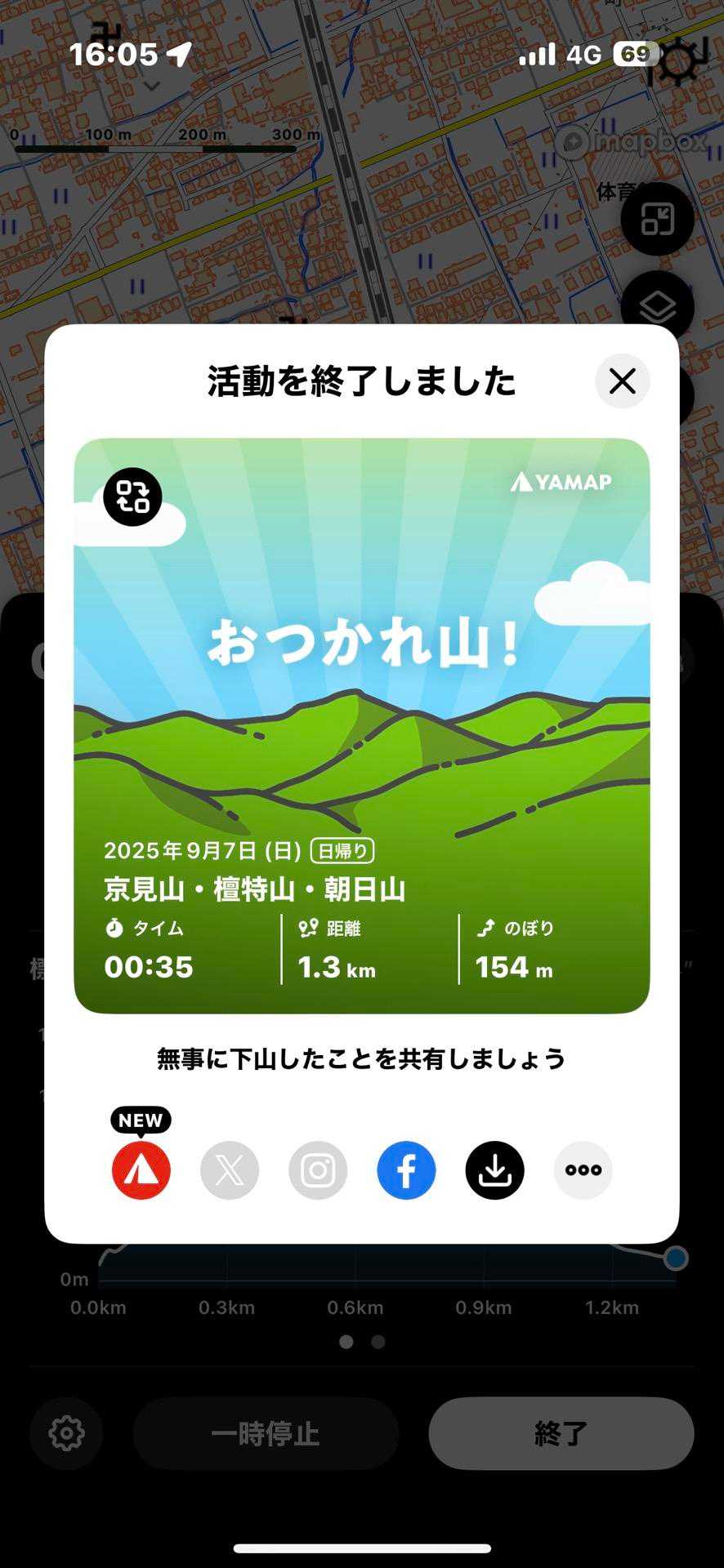Viewport: 724px width, 1568px height.
Task: Close the 活動を終了しました dialog
Action: tap(623, 381)
